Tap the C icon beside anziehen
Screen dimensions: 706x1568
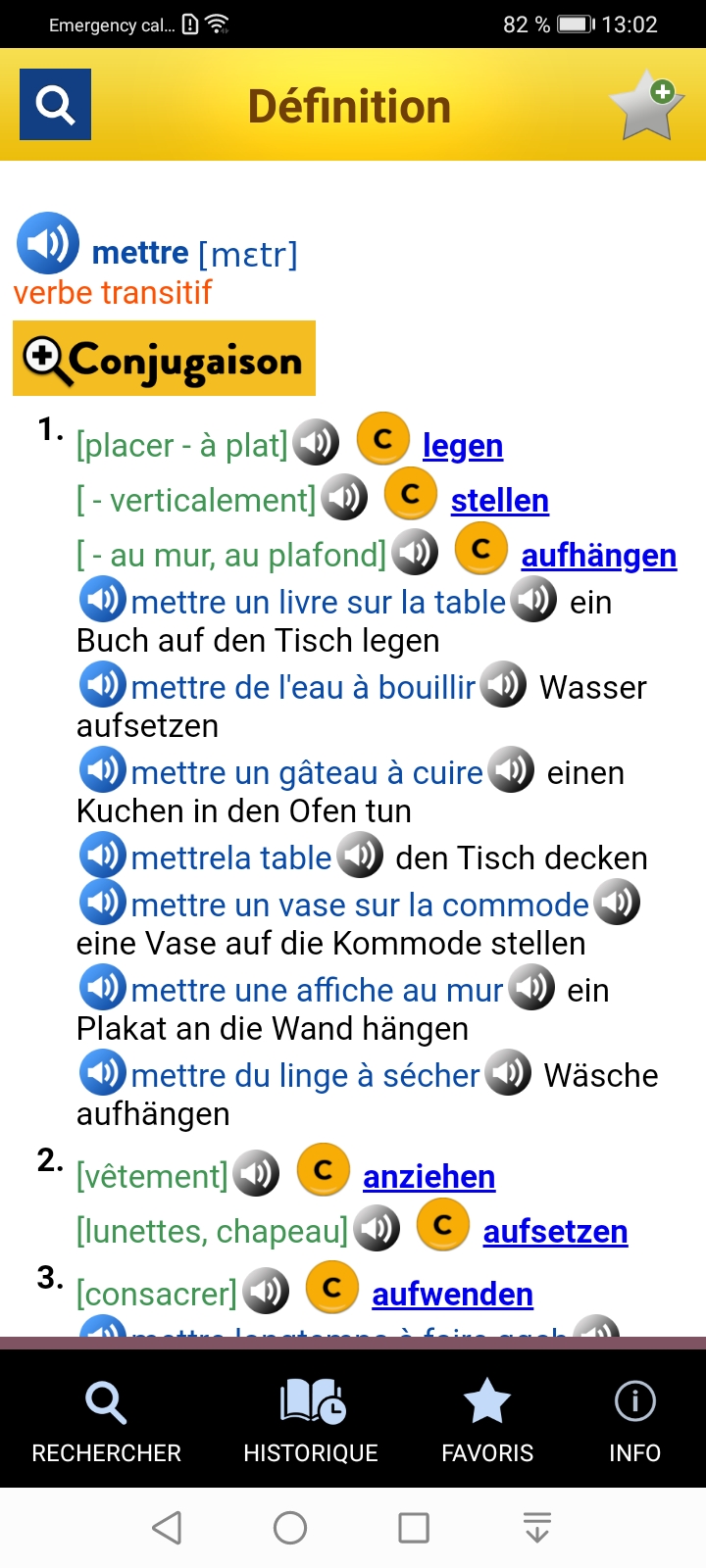[x=323, y=1170]
